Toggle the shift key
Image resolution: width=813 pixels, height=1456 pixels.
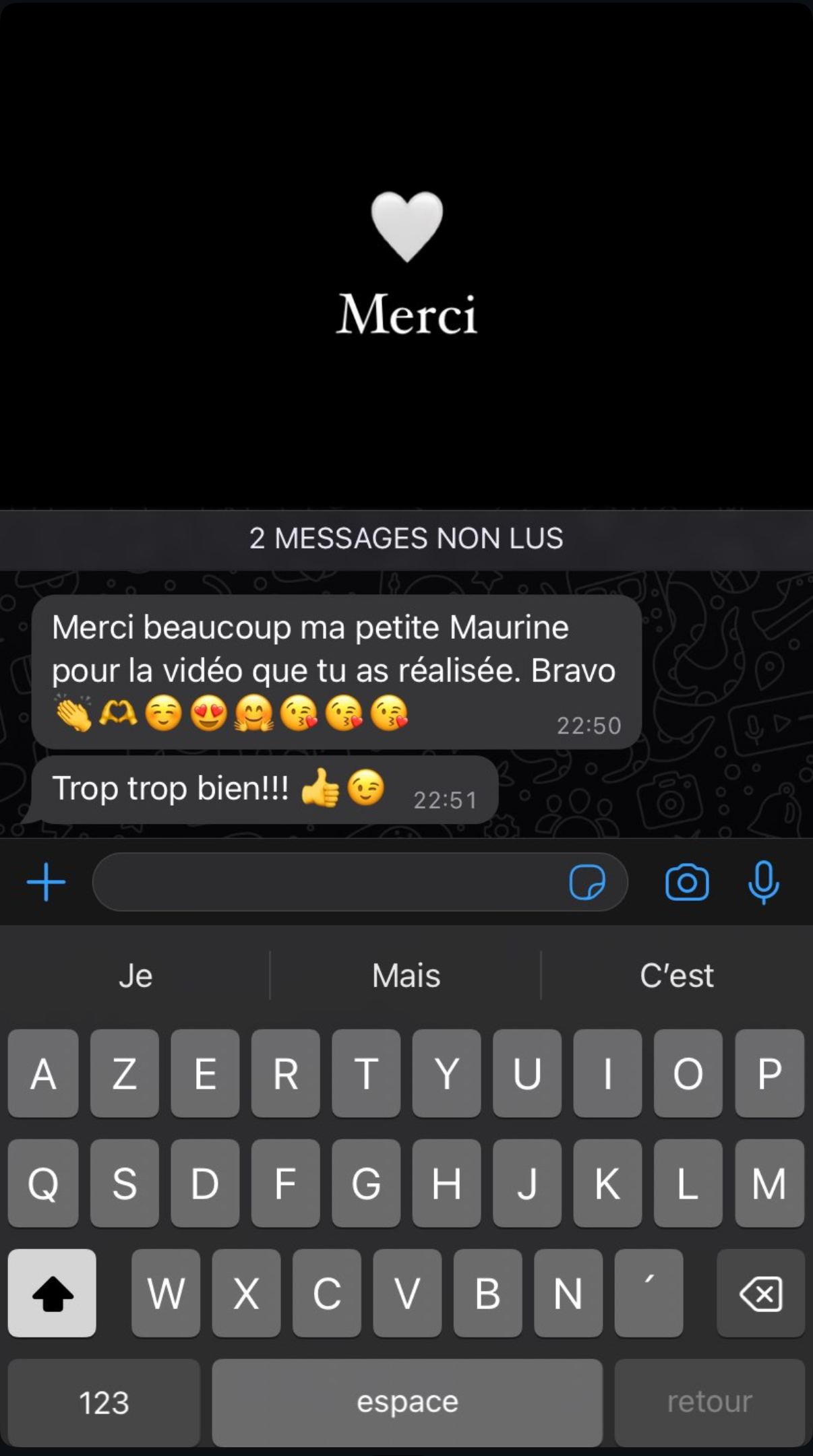click(x=52, y=1293)
